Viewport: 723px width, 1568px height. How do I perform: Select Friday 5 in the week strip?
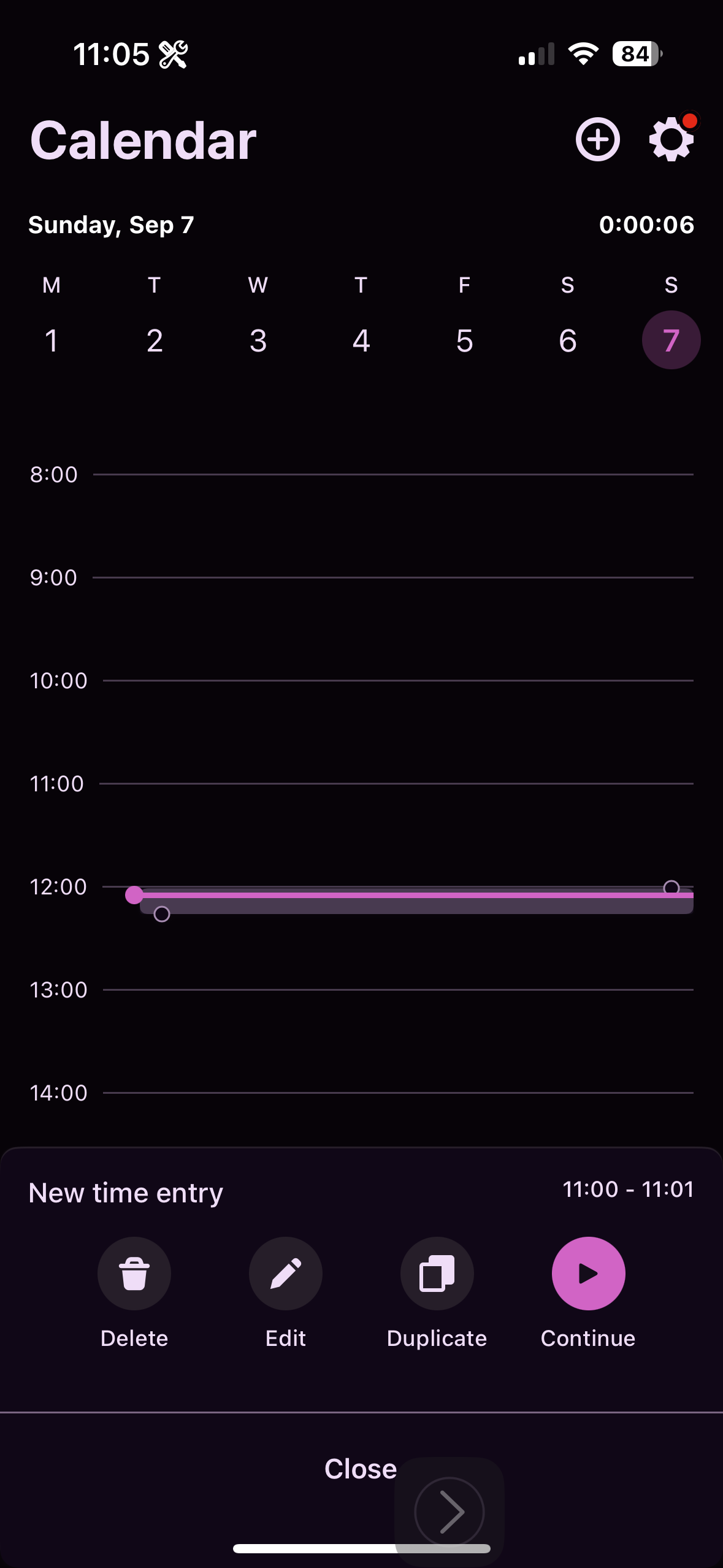[x=464, y=340]
